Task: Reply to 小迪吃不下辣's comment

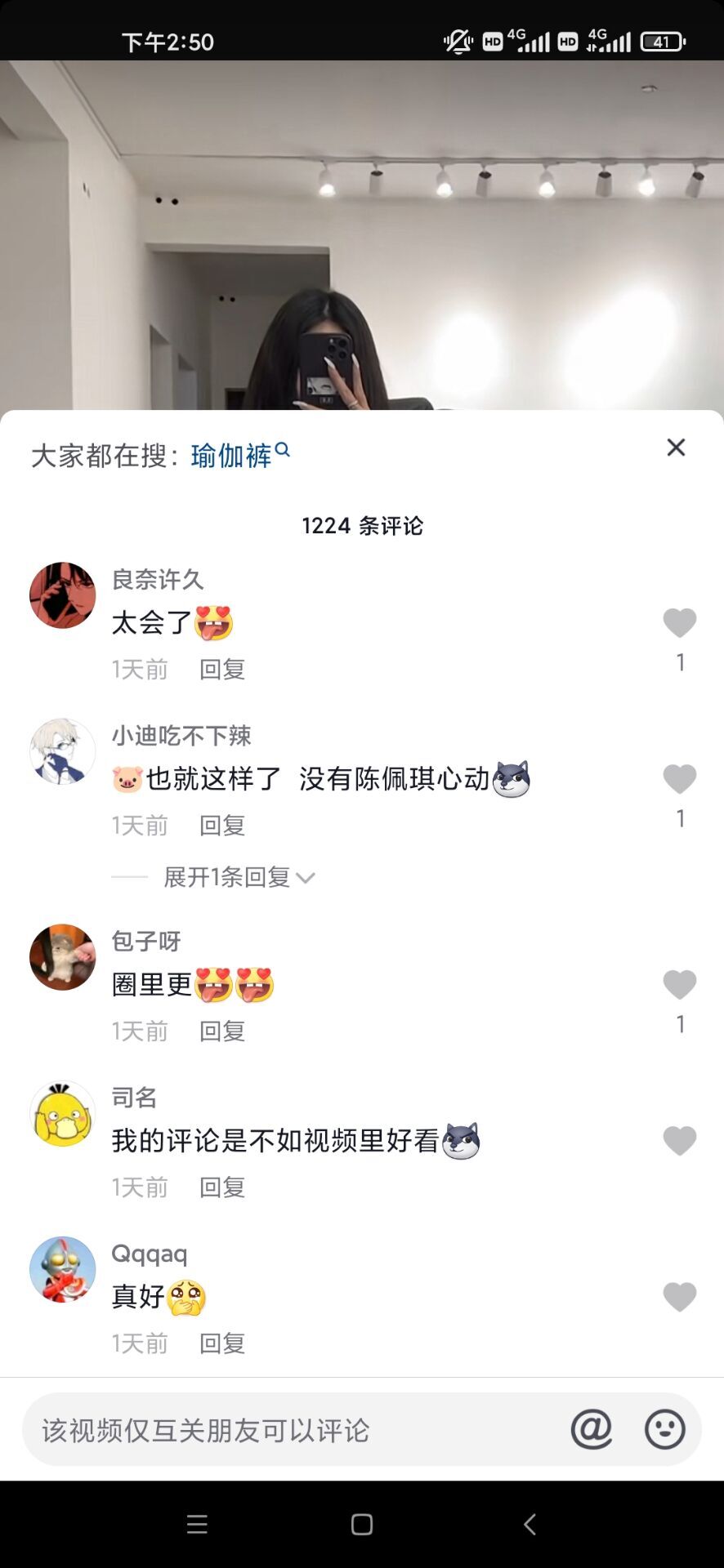Action: (x=222, y=826)
